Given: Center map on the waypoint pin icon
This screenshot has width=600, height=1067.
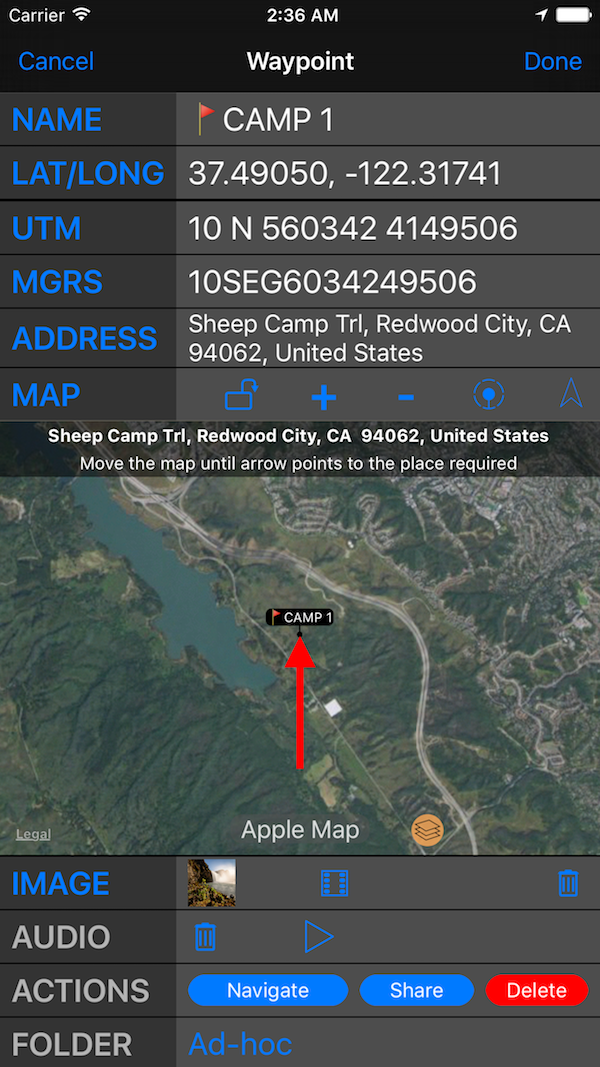Looking at the screenshot, I should click(x=488, y=396).
